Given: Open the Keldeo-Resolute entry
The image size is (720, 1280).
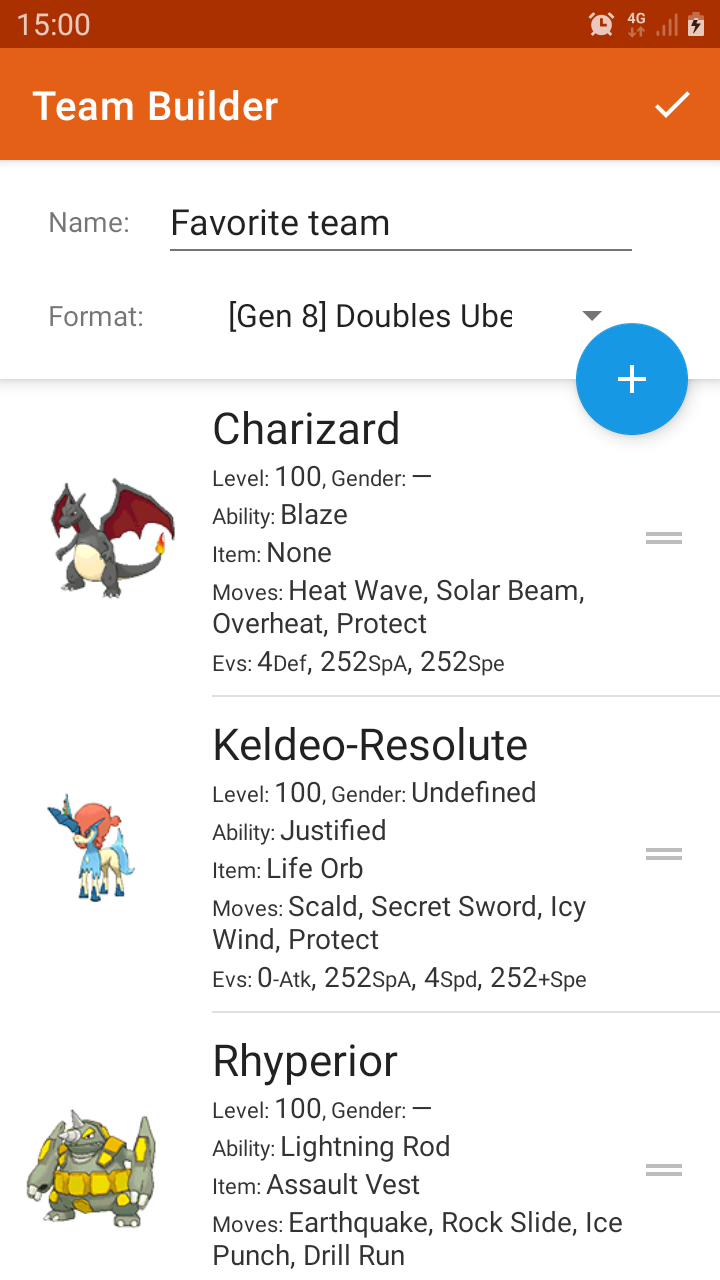Looking at the screenshot, I should [x=400, y=855].
